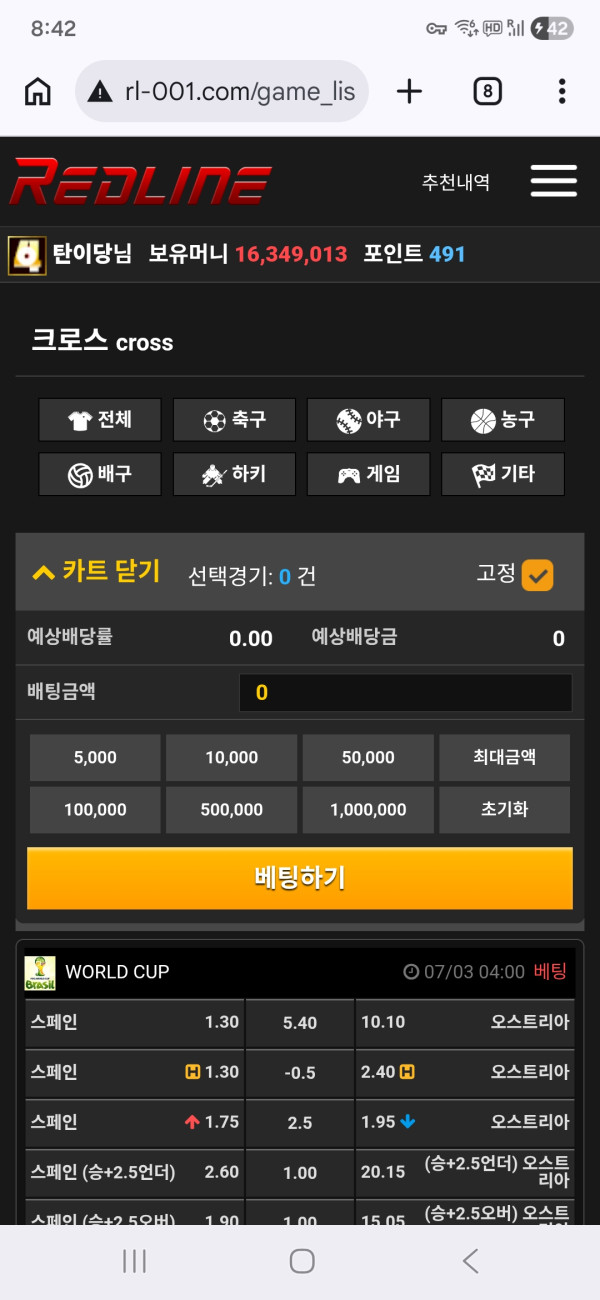600x1300 pixels.
Task: Filter games by 축구
Action: [234, 420]
